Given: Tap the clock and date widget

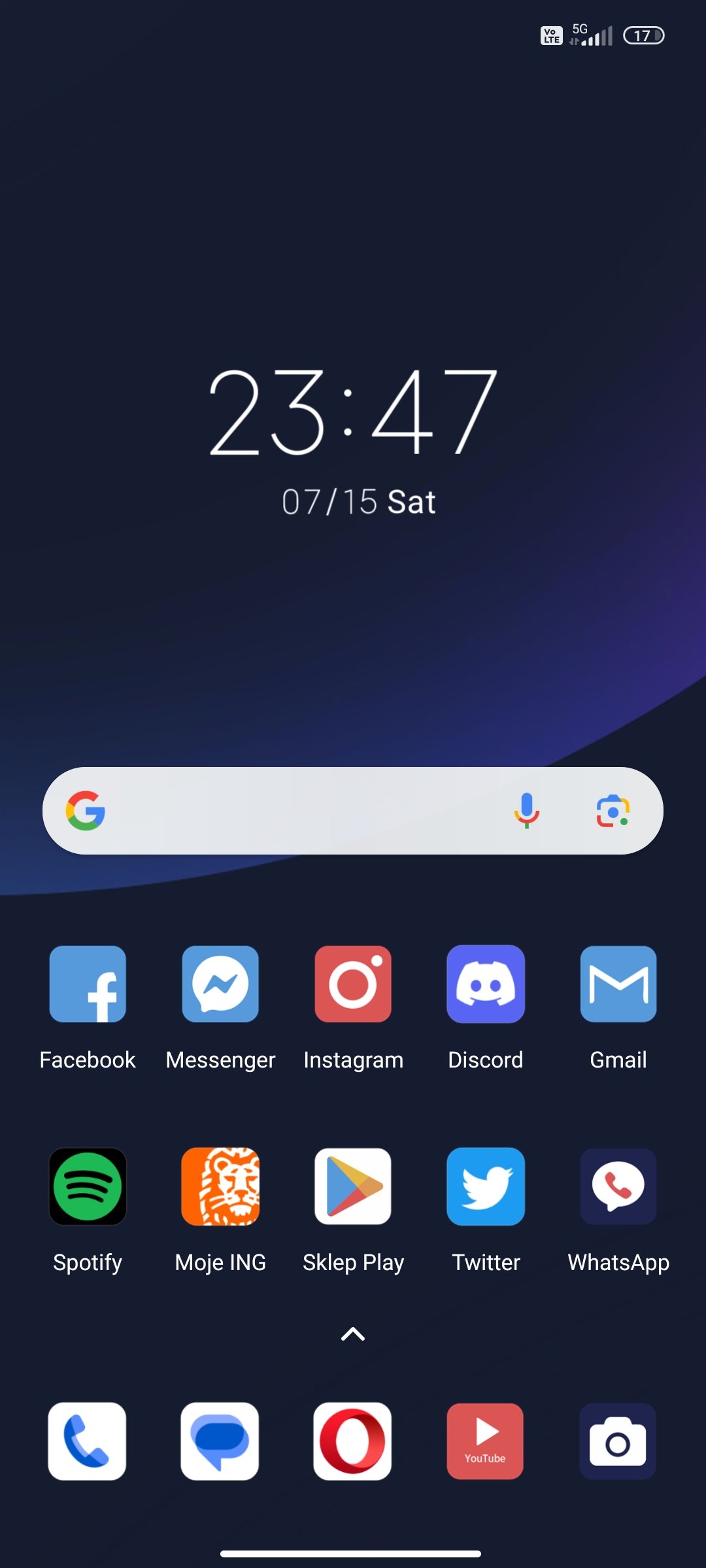Looking at the screenshot, I should coord(353,441).
